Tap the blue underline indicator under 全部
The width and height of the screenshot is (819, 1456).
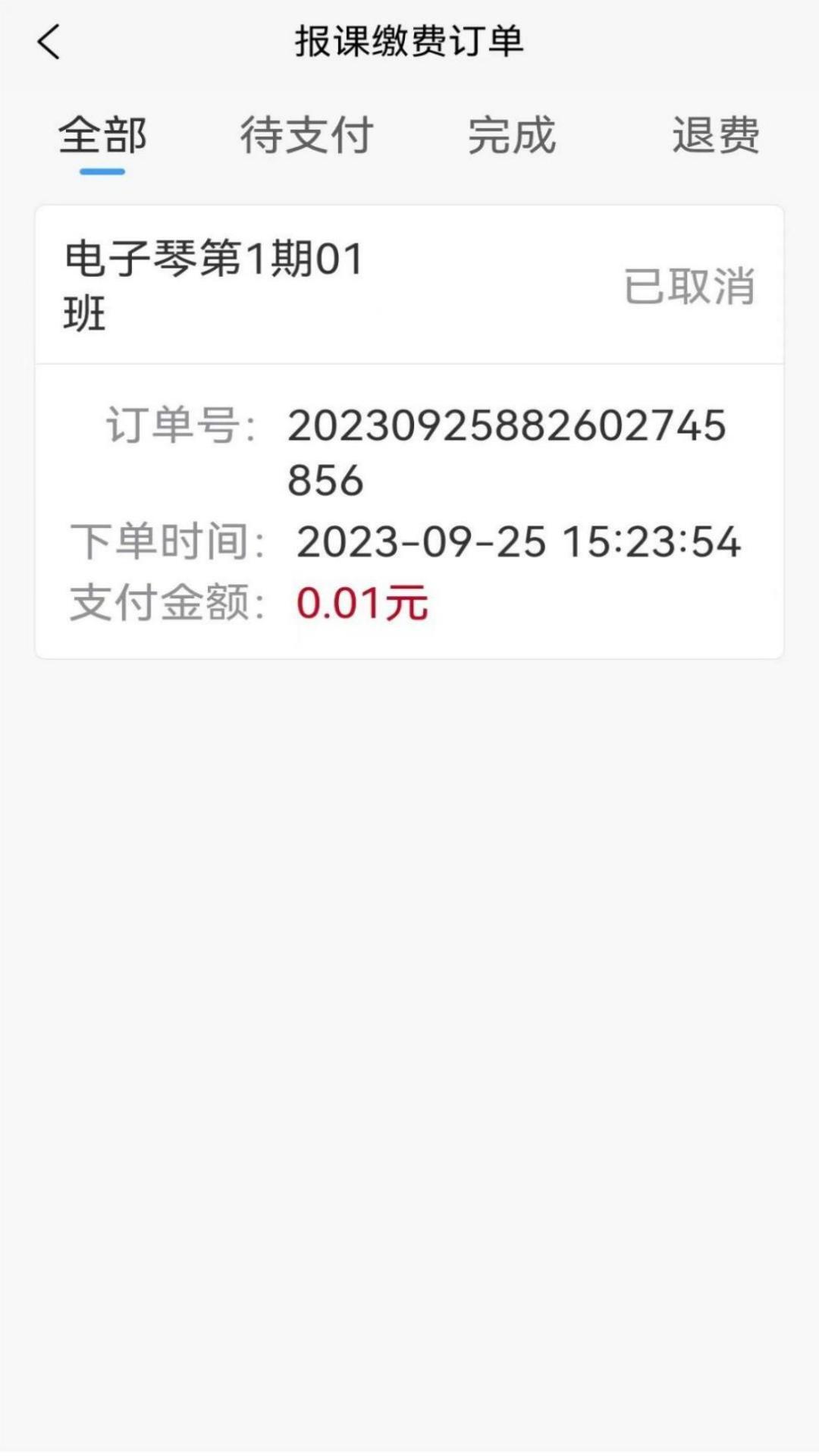pos(102,173)
